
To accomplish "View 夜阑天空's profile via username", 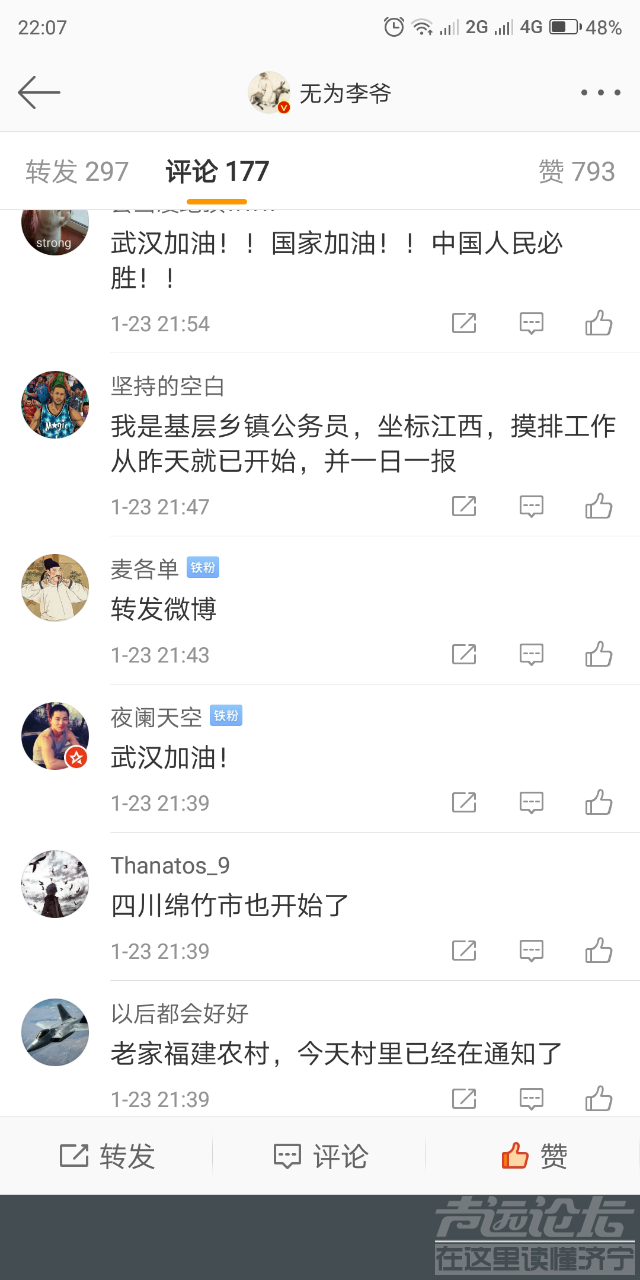I will 156,717.
